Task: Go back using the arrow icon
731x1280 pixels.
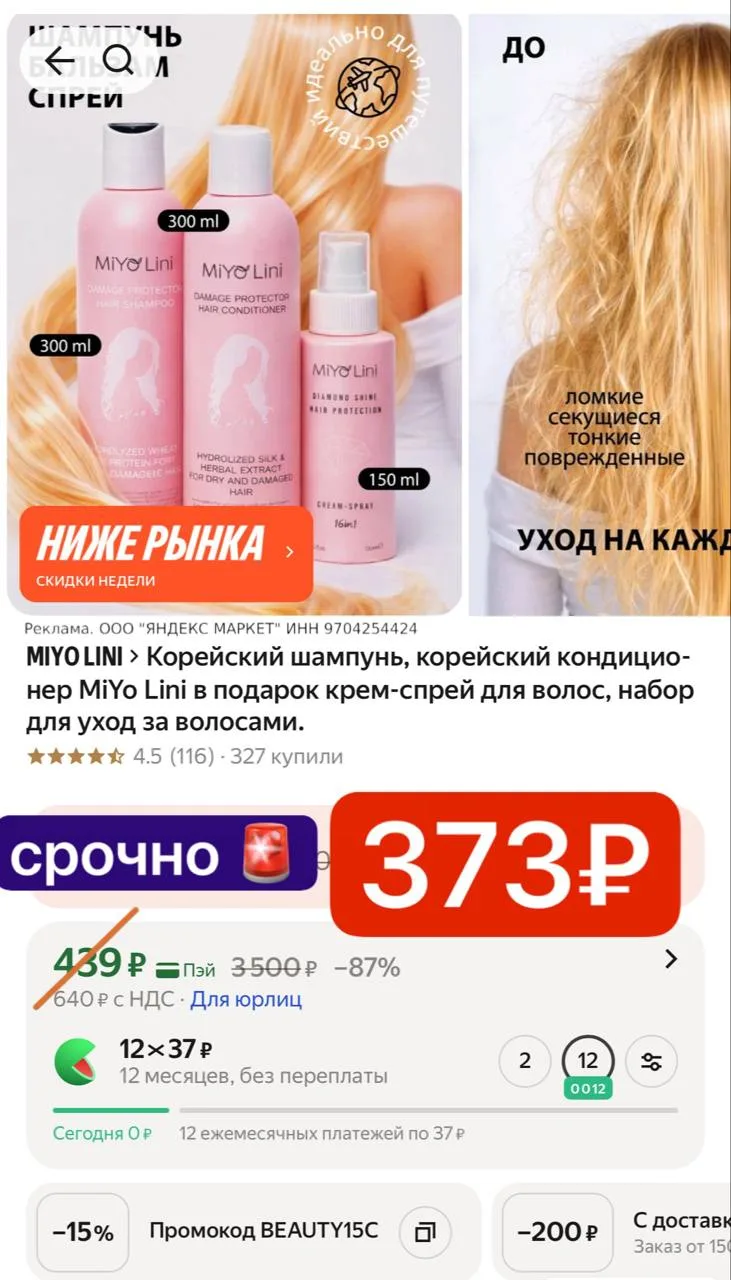Action: point(60,62)
